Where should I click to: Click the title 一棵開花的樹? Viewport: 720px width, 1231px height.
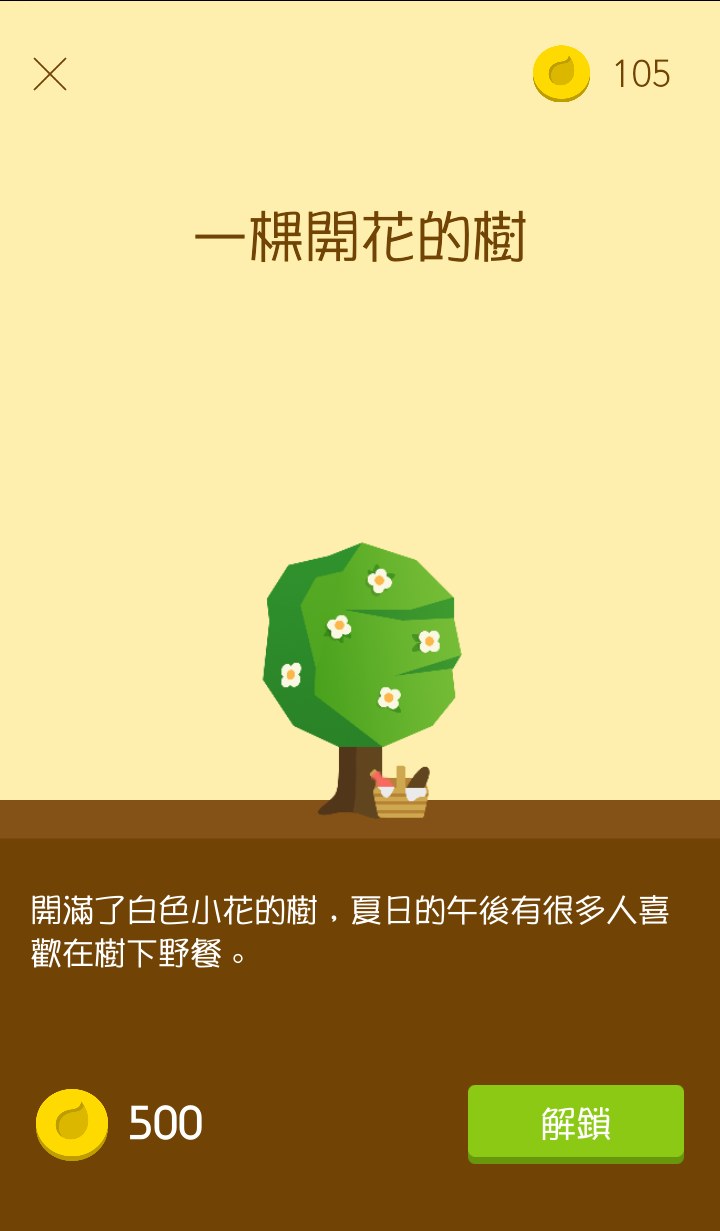point(360,236)
